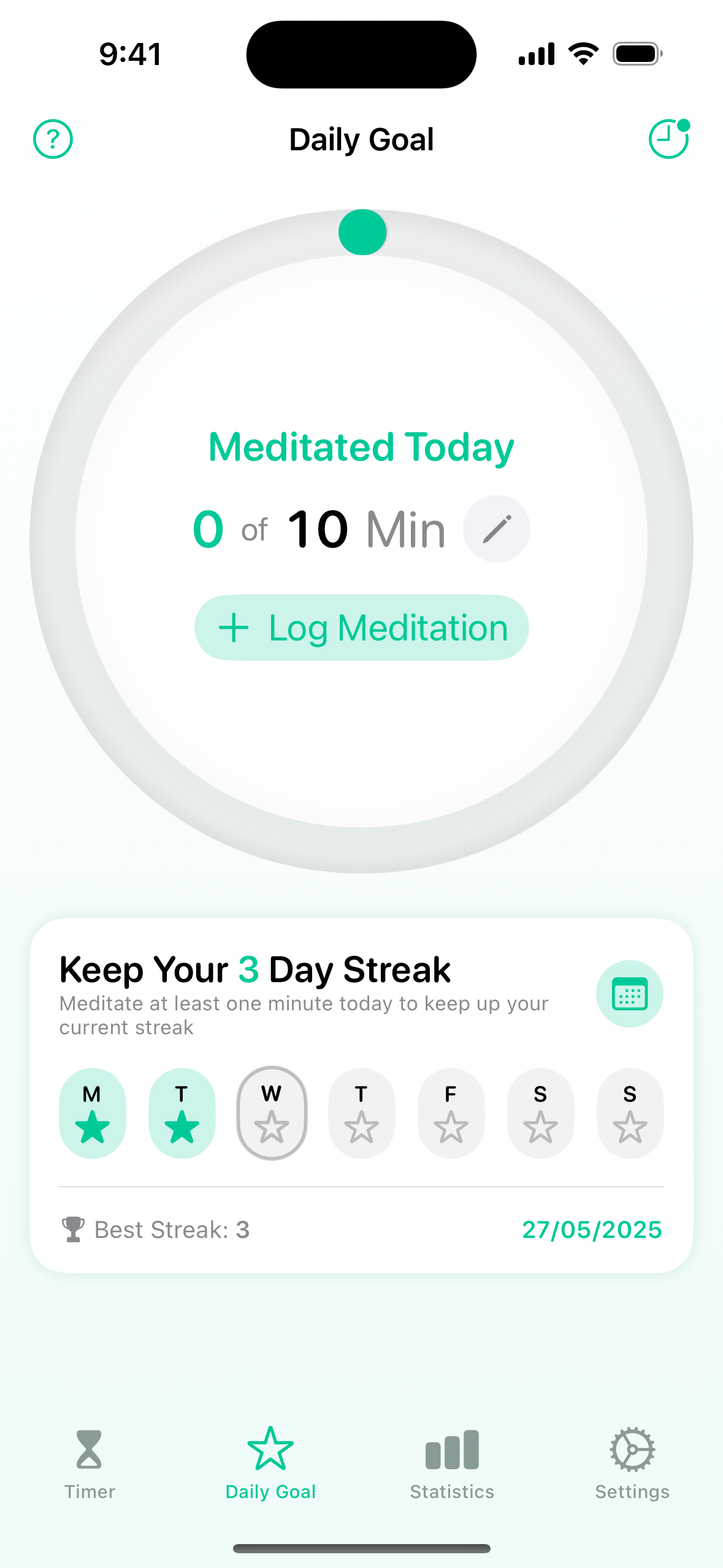Switch to the Daily Goal tab

[x=270, y=1464]
